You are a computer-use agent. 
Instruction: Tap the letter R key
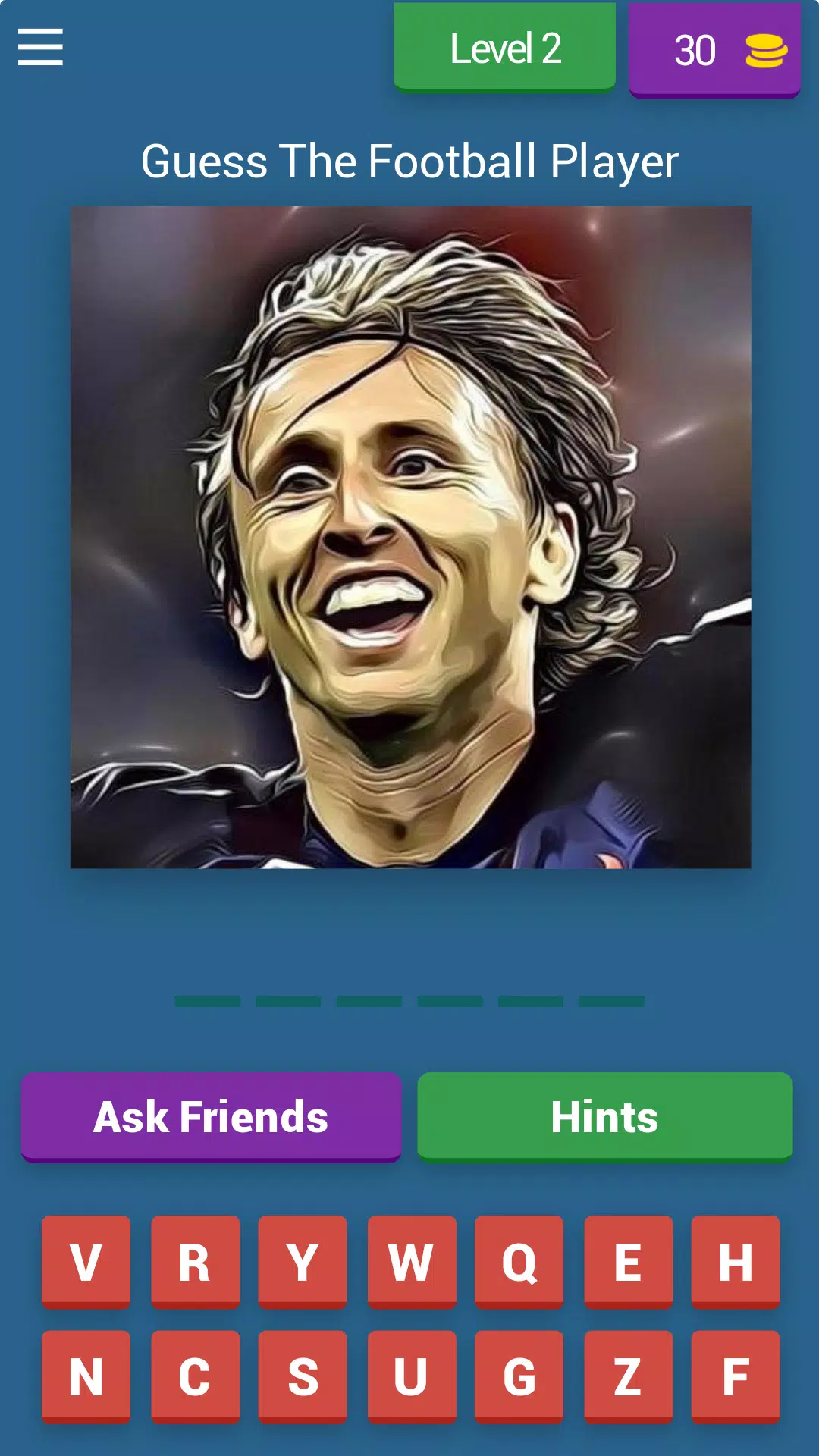[196, 1261]
